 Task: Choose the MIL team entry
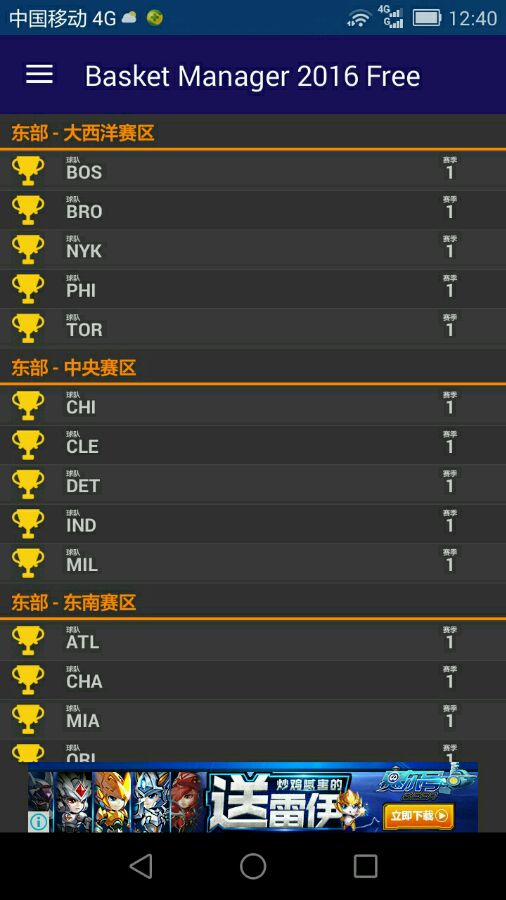pos(253,563)
